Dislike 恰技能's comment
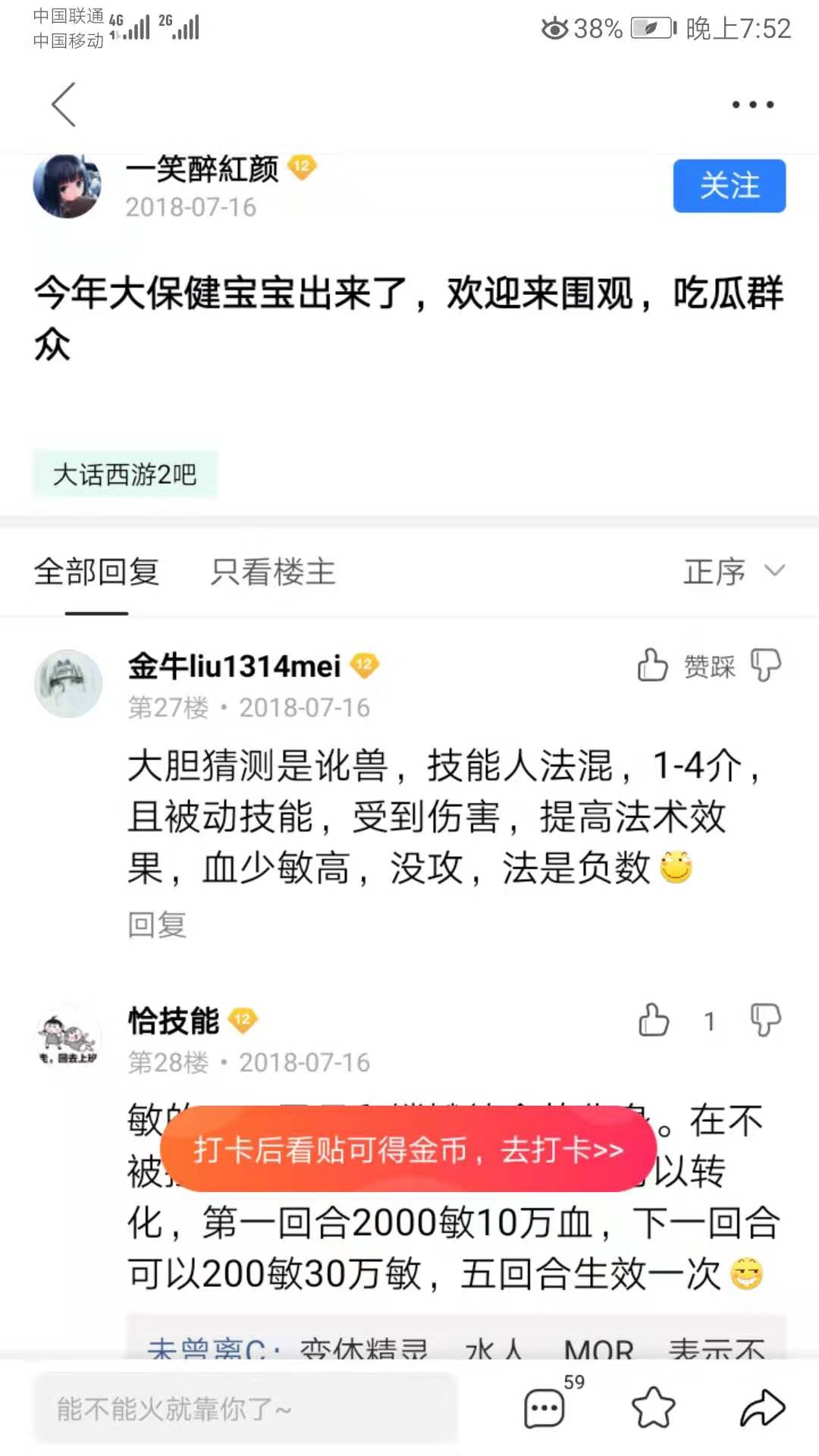The height and width of the screenshot is (1456, 819). (x=765, y=1021)
